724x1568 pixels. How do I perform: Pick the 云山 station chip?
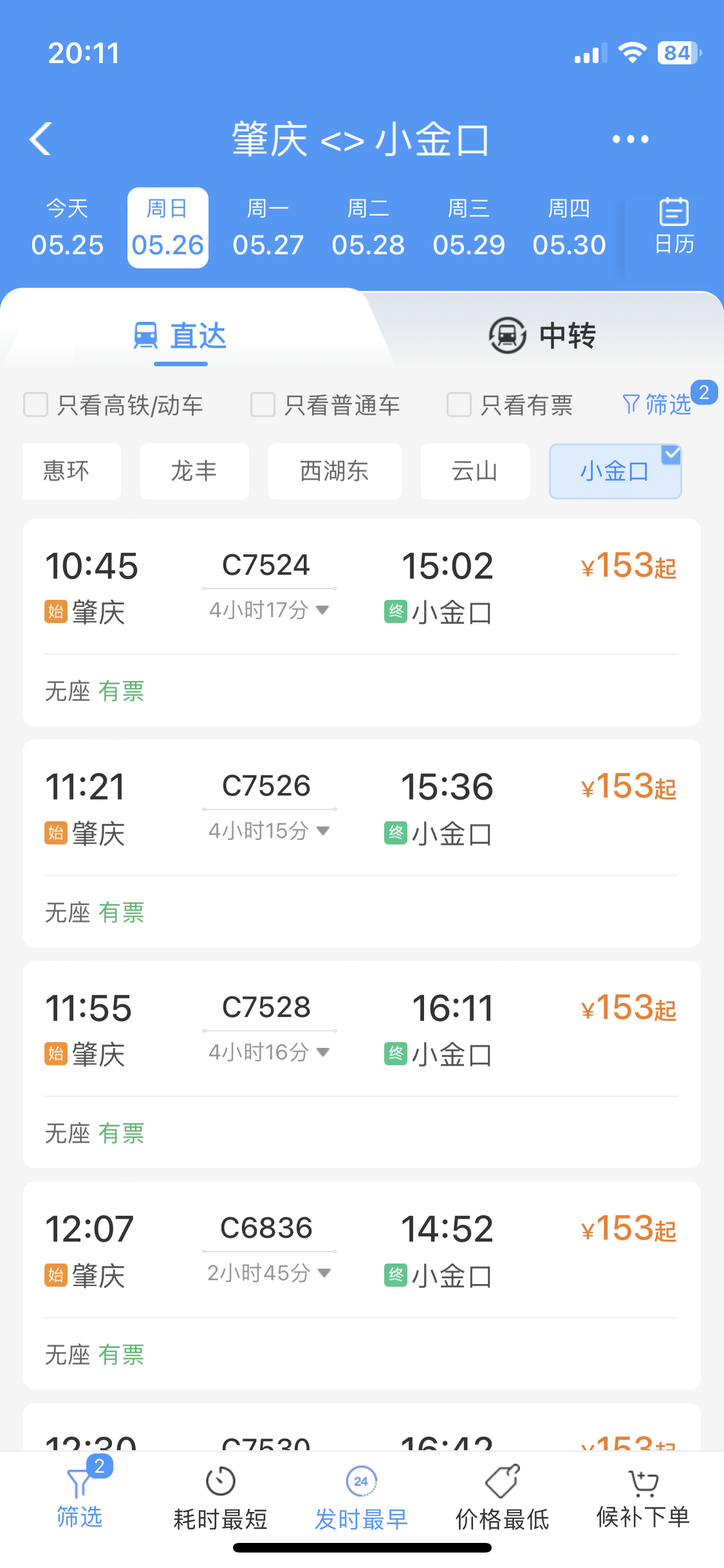(x=475, y=471)
